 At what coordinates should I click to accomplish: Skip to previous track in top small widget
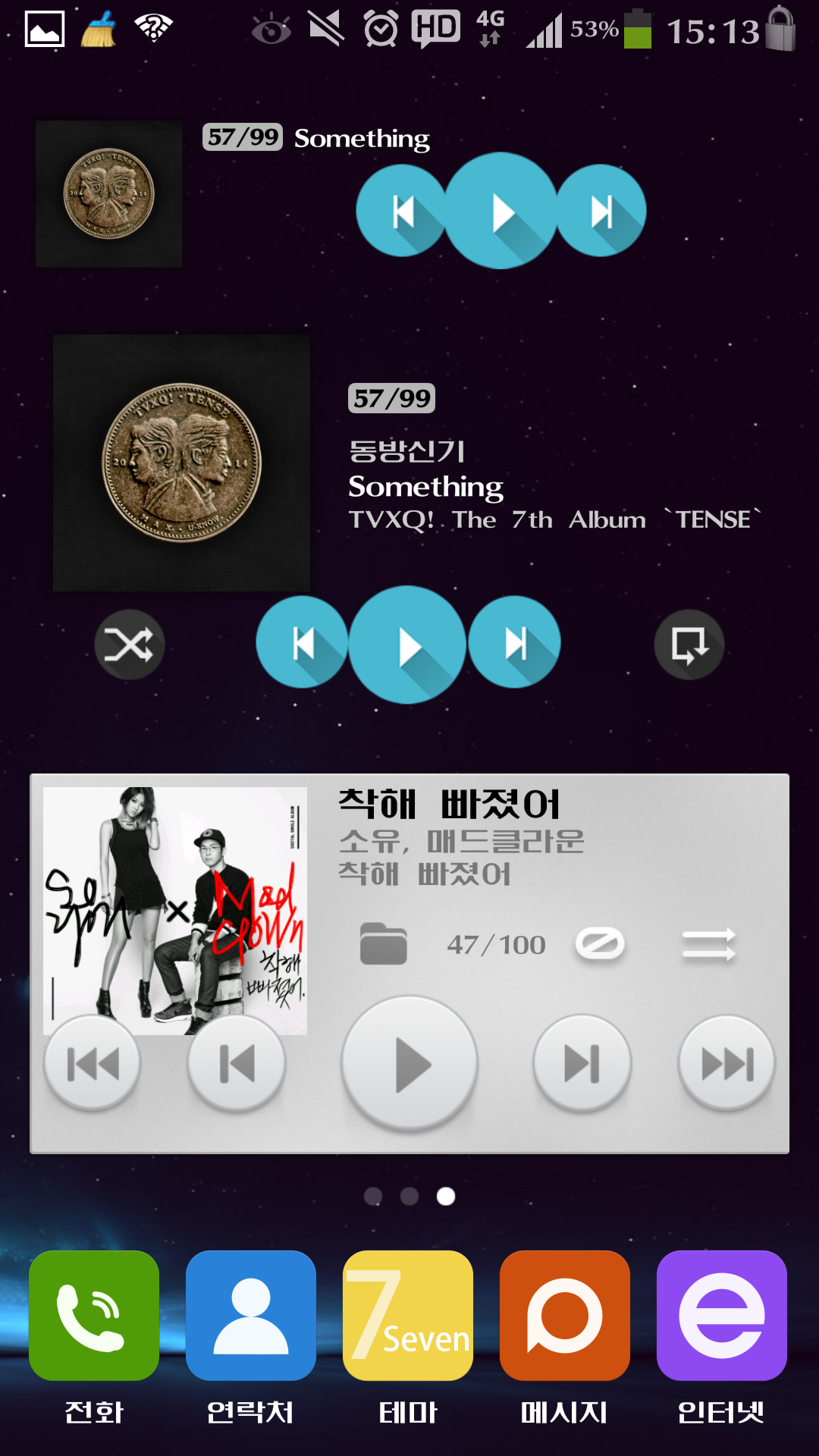(401, 212)
